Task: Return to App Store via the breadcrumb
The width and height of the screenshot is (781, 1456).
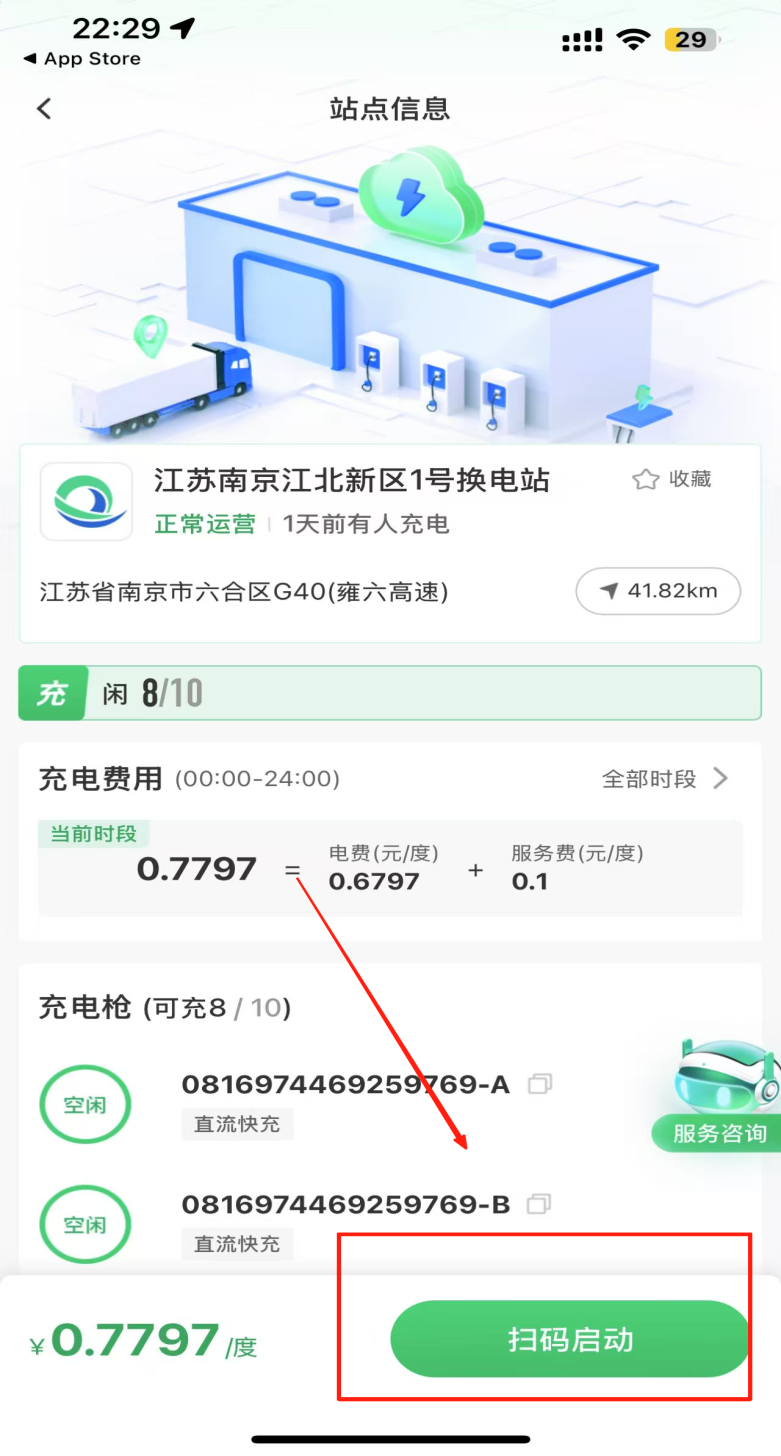Action: coord(82,59)
